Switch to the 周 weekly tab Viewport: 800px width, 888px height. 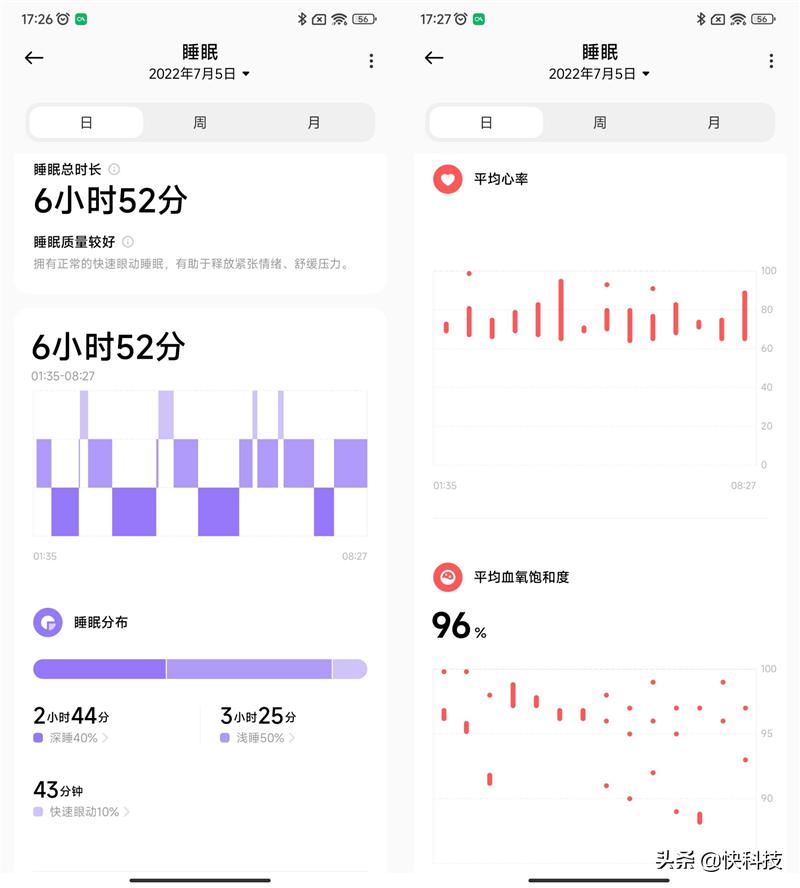pos(200,122)
